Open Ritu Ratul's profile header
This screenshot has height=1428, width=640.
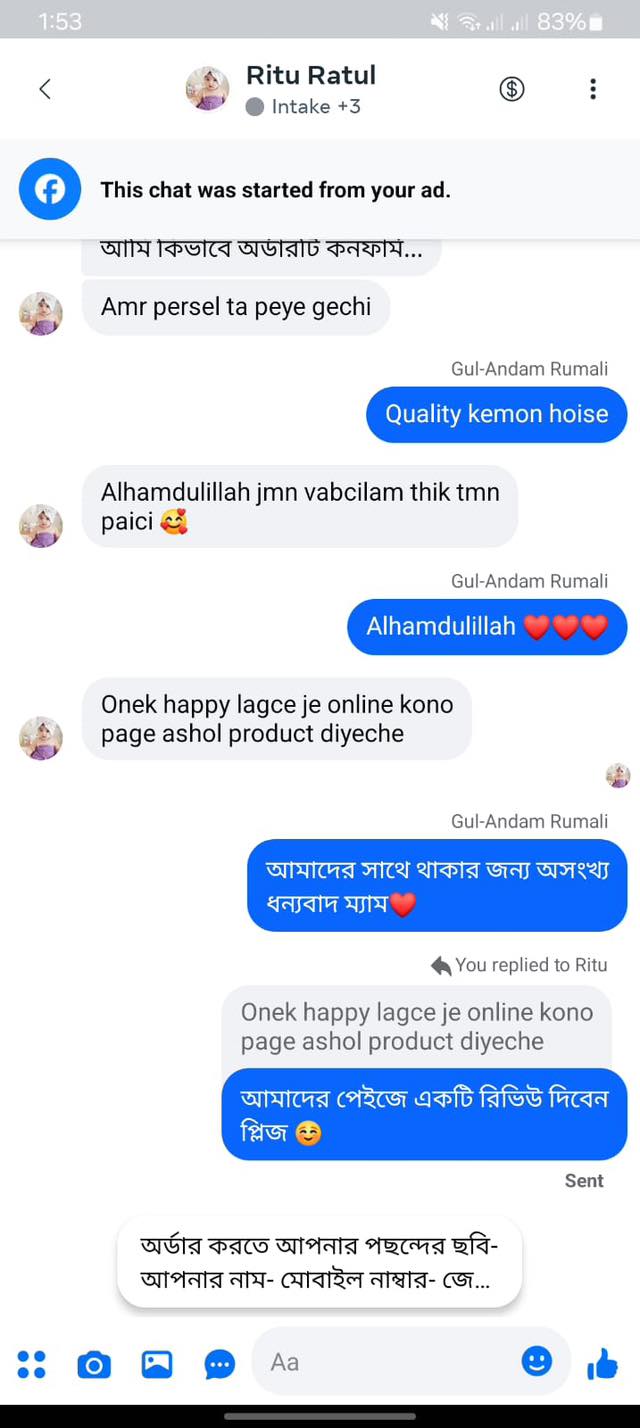tap(310, 88)
